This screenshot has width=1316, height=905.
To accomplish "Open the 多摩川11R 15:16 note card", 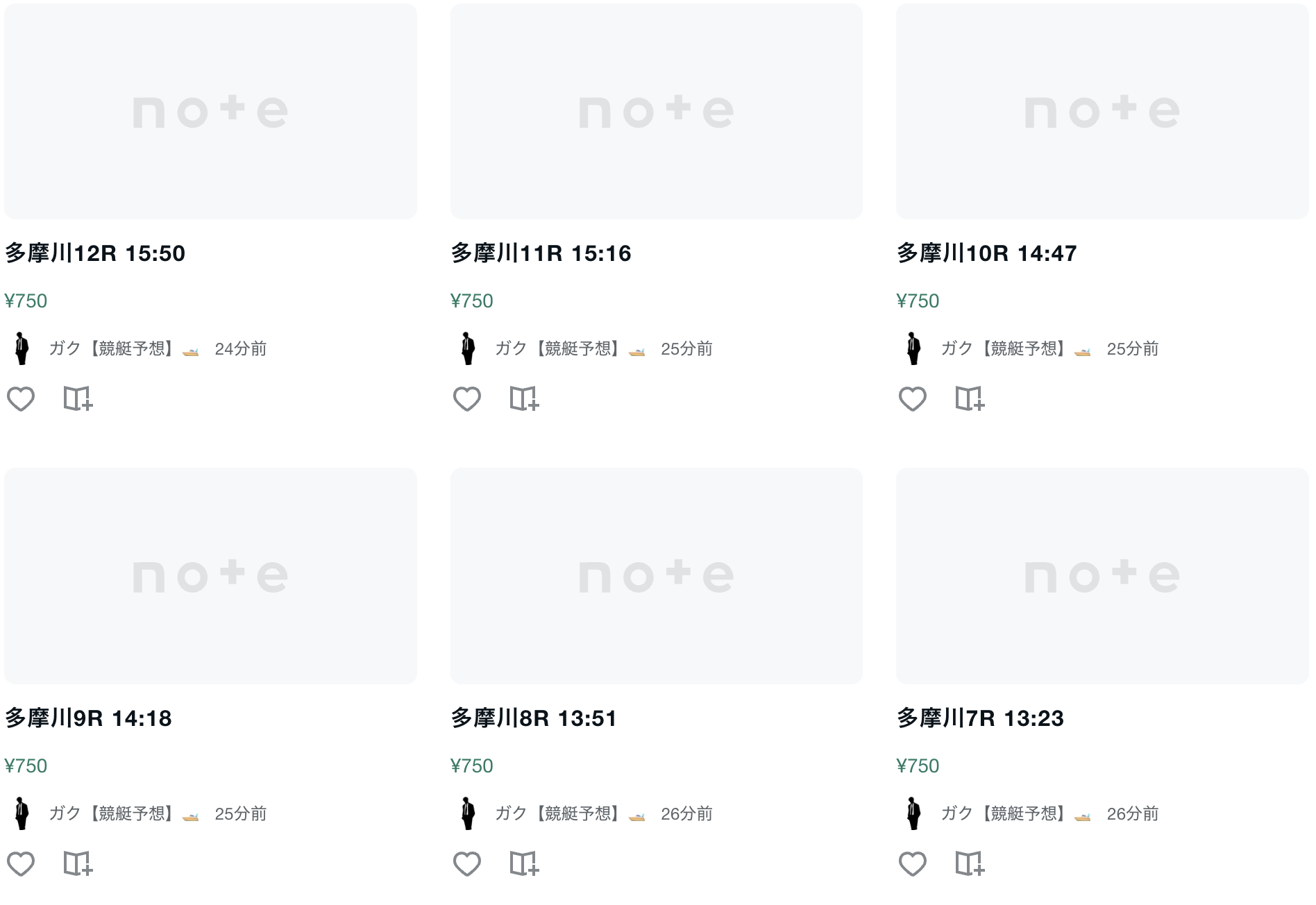I will pos(541,253).
